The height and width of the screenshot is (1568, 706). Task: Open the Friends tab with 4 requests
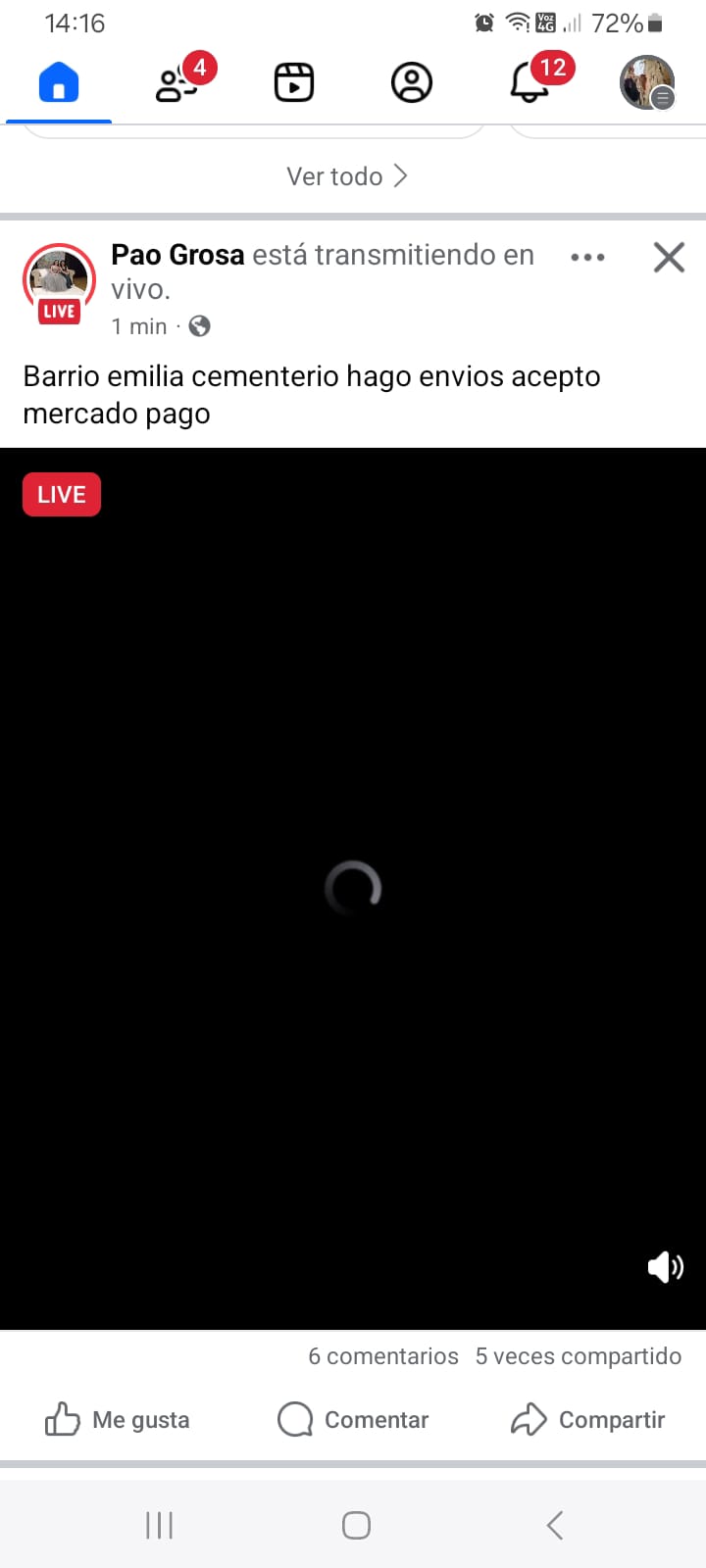(178, 82)
